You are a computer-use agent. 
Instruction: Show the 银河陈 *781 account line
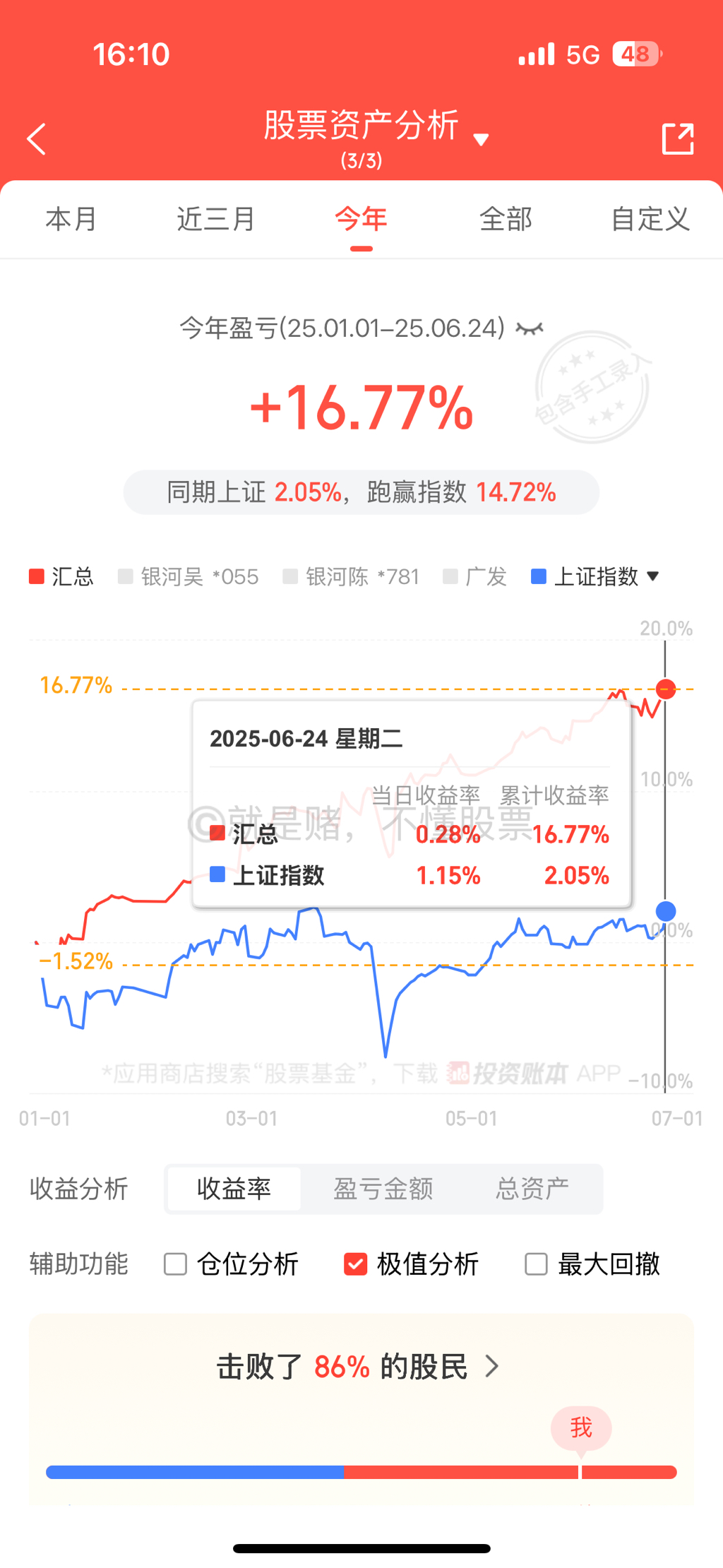coord(352,576)
